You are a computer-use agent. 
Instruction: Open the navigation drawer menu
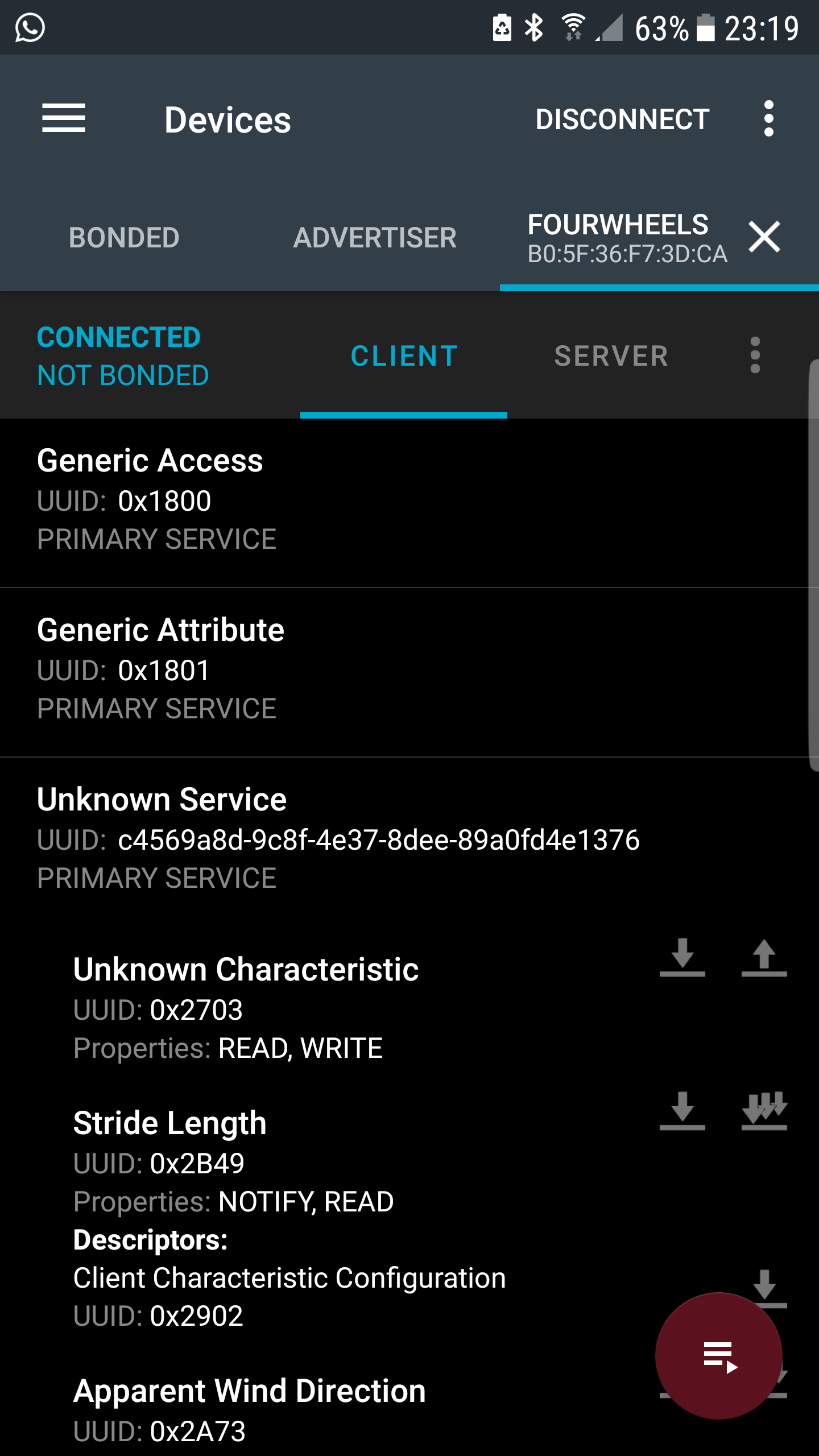click(64, 118)
